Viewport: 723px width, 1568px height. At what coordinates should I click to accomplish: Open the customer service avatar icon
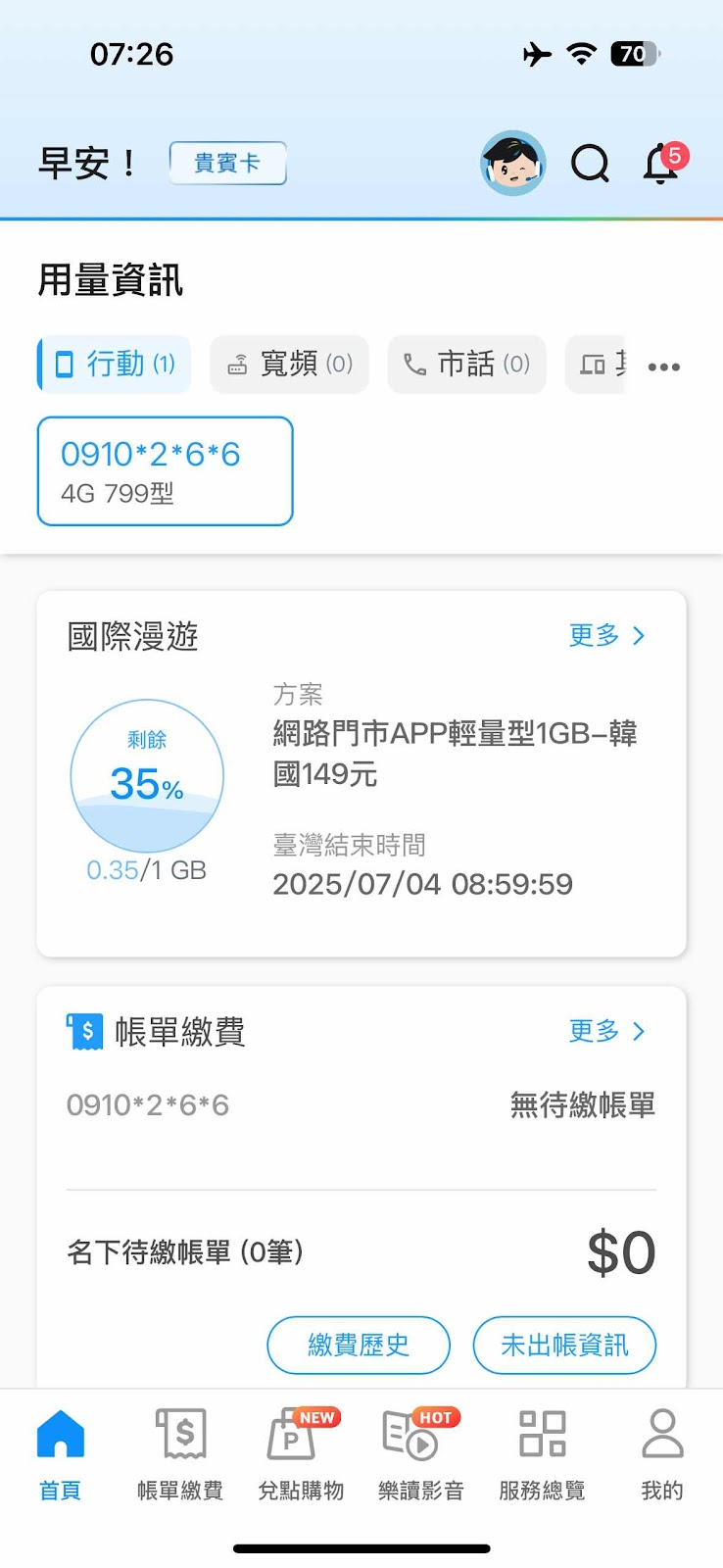(x=512, y=163)
